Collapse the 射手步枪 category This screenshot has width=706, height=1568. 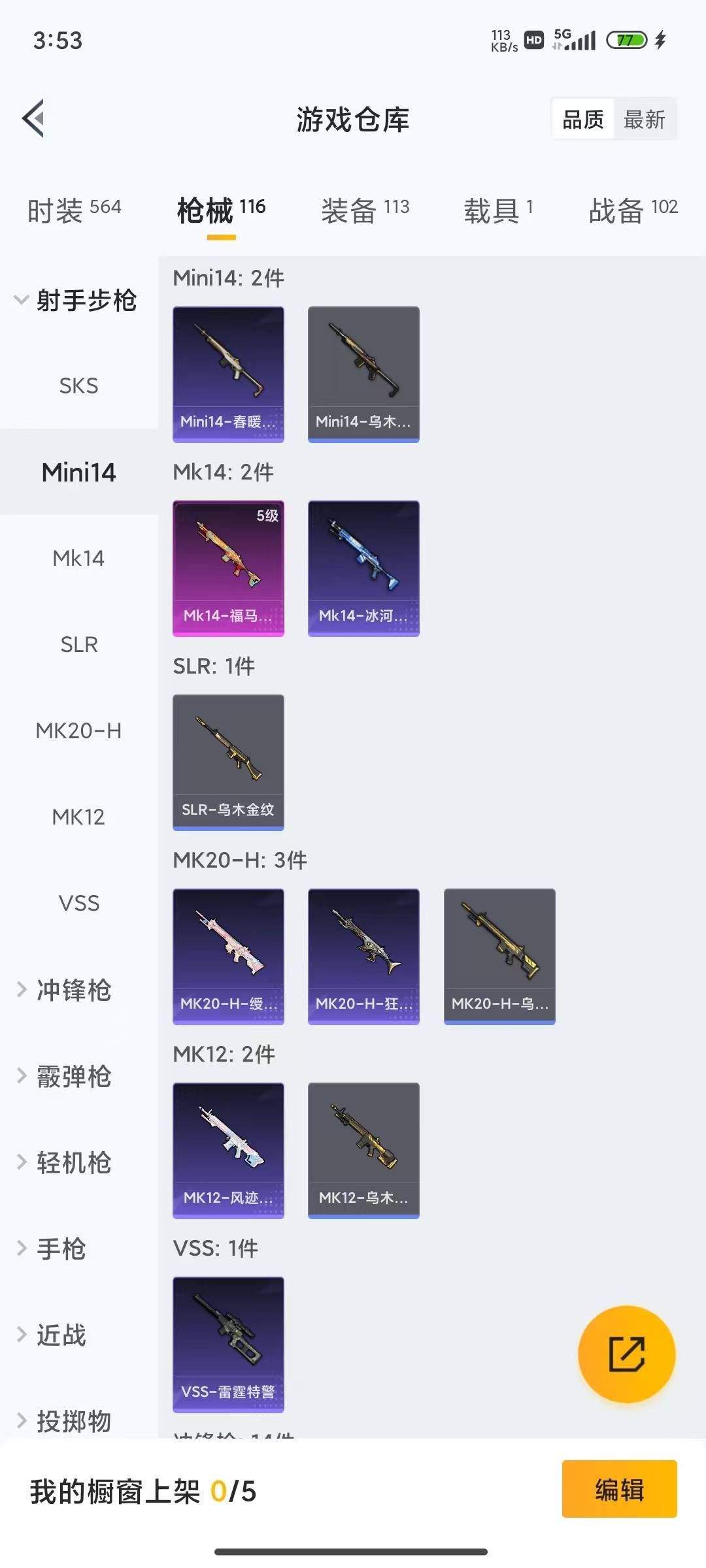tap(75, 301)
